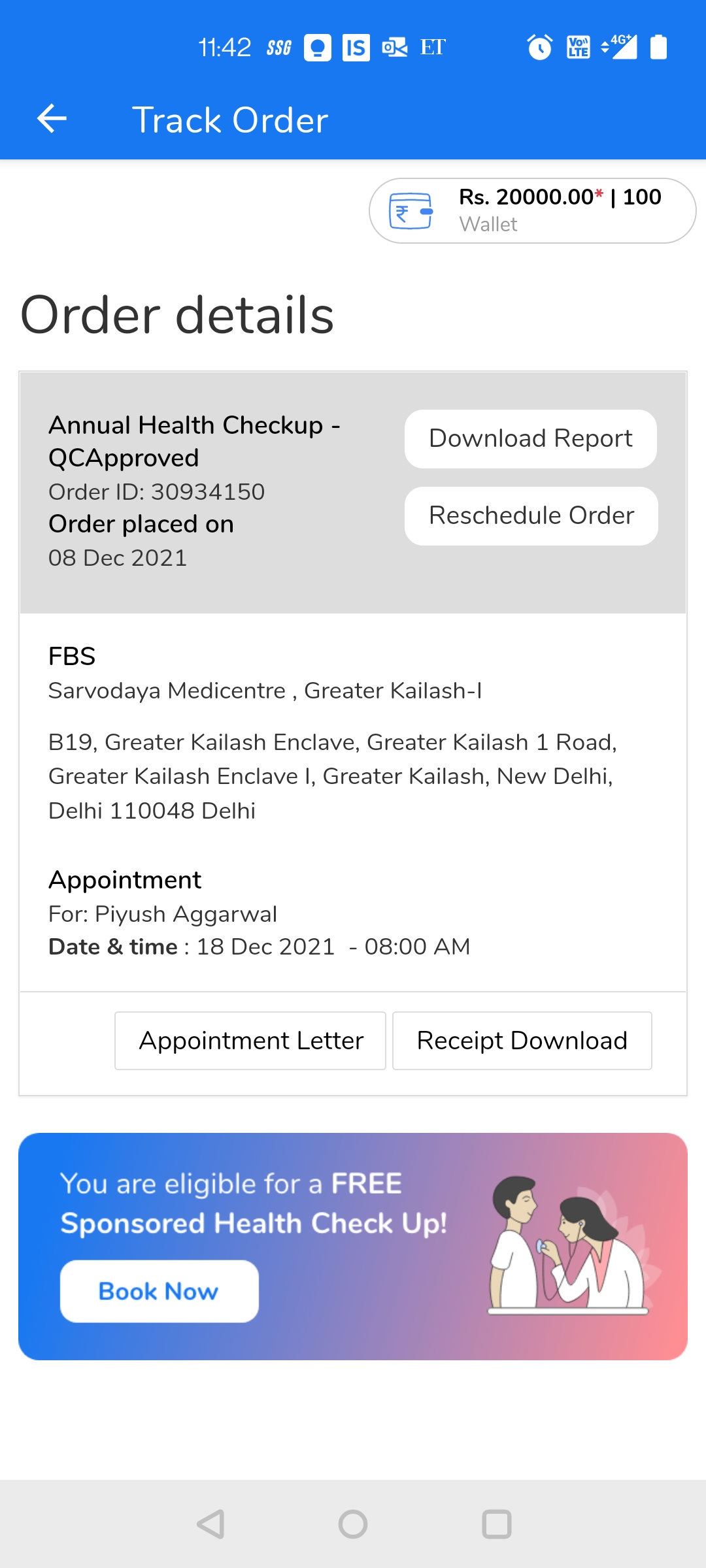Viewport: 706px width, 1568px height.
Task: Tap Book Now on health checkup banner
Action: [x=159, y=1291]
